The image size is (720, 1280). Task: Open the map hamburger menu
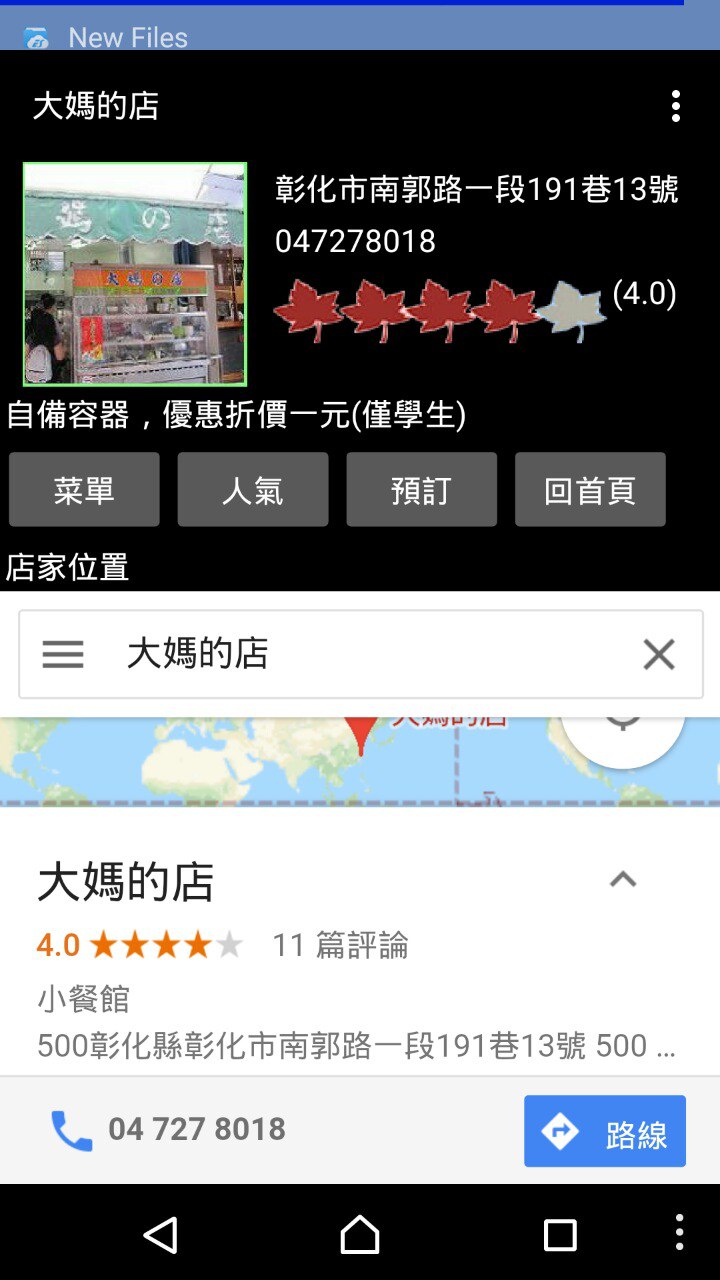pos(63,654)
